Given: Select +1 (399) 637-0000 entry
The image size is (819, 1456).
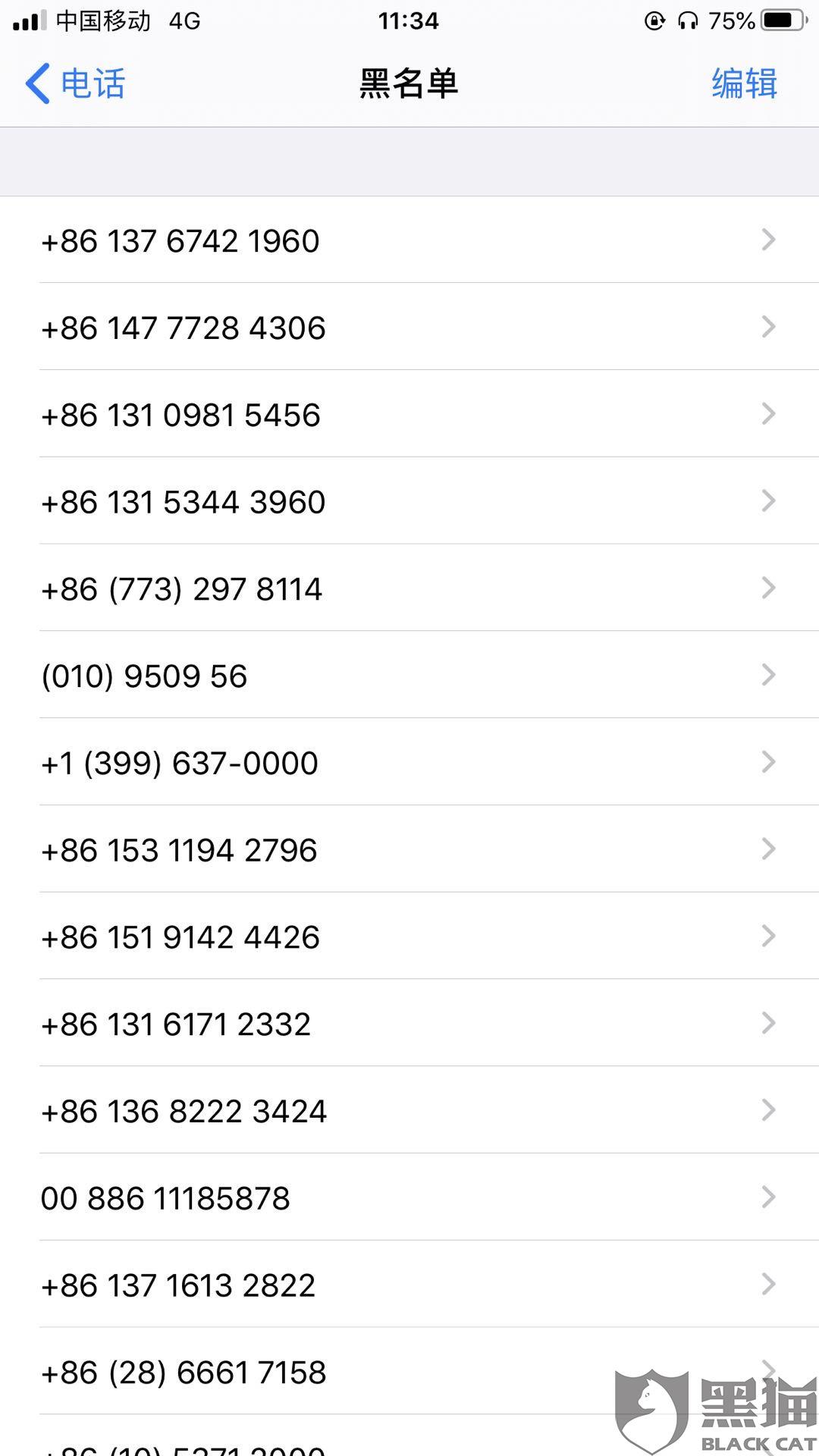Looking at the screenshot, I should tap(409, 762).
